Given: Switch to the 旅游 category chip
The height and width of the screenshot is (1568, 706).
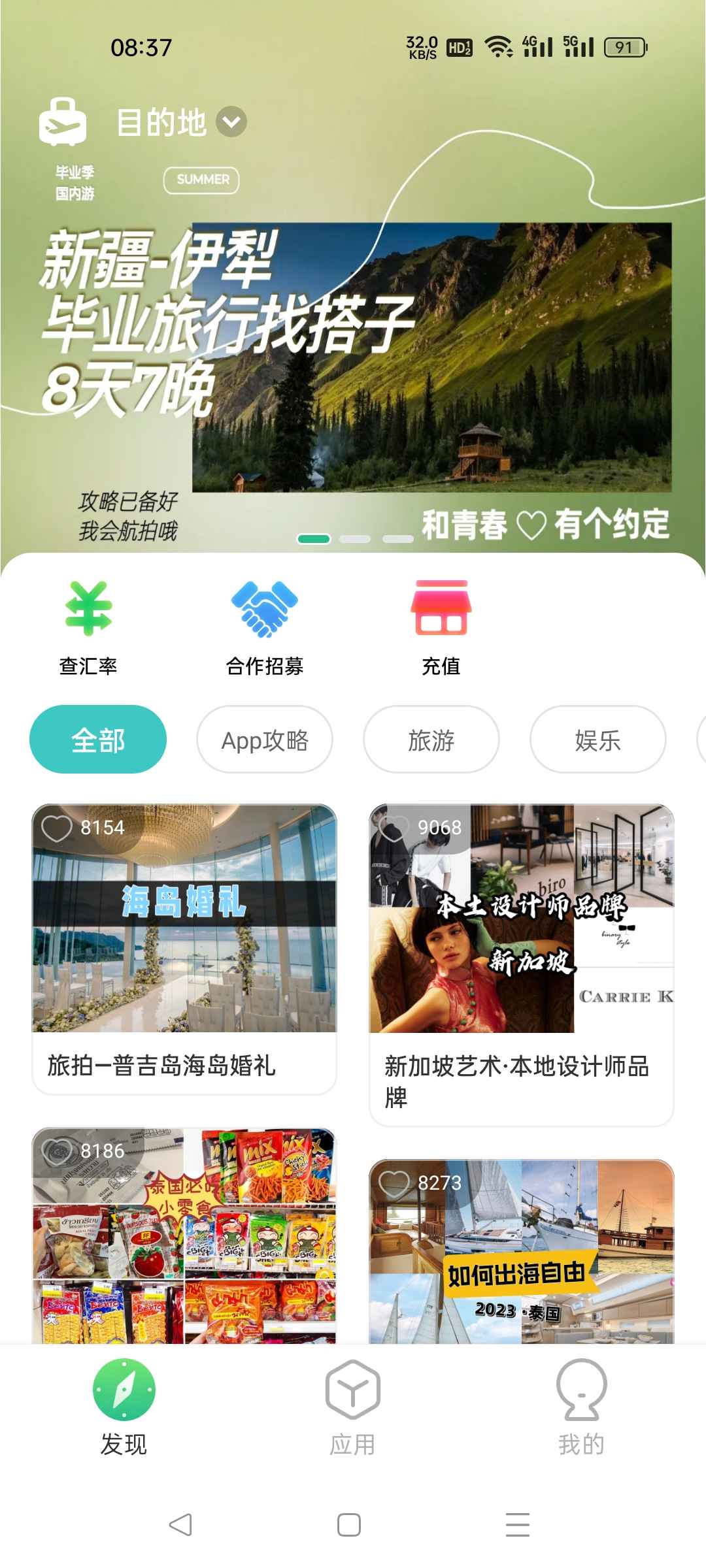Looking at the screenshot, I should click(431, 740).
